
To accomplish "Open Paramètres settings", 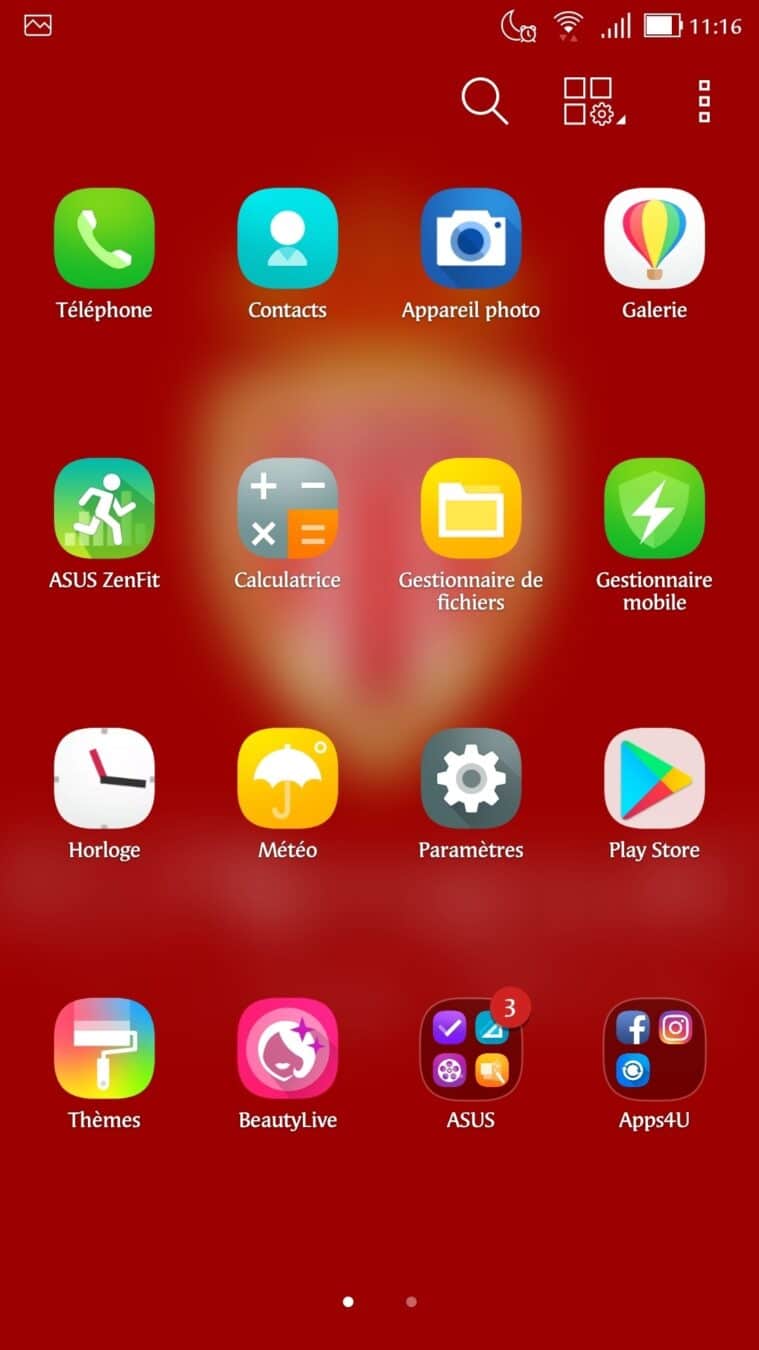I will click(x=471, y=778).
